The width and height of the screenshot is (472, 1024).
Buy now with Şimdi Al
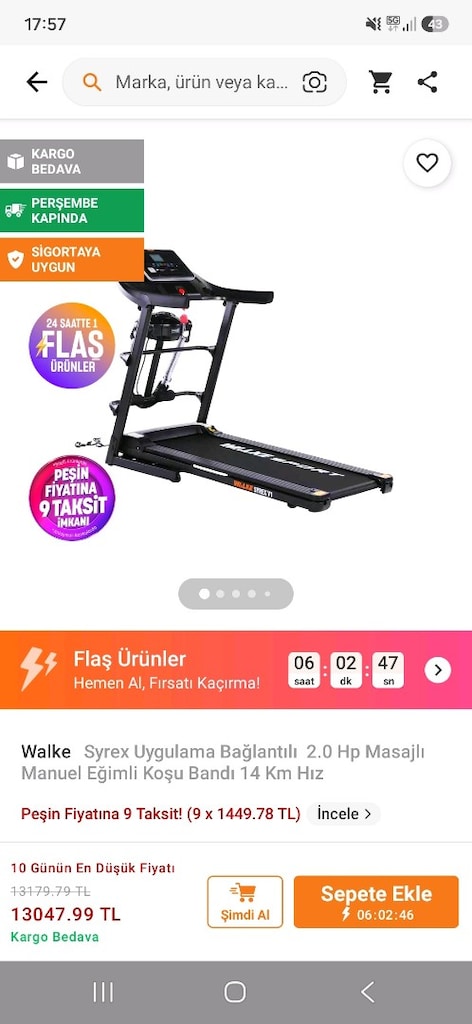pos(245,902)
